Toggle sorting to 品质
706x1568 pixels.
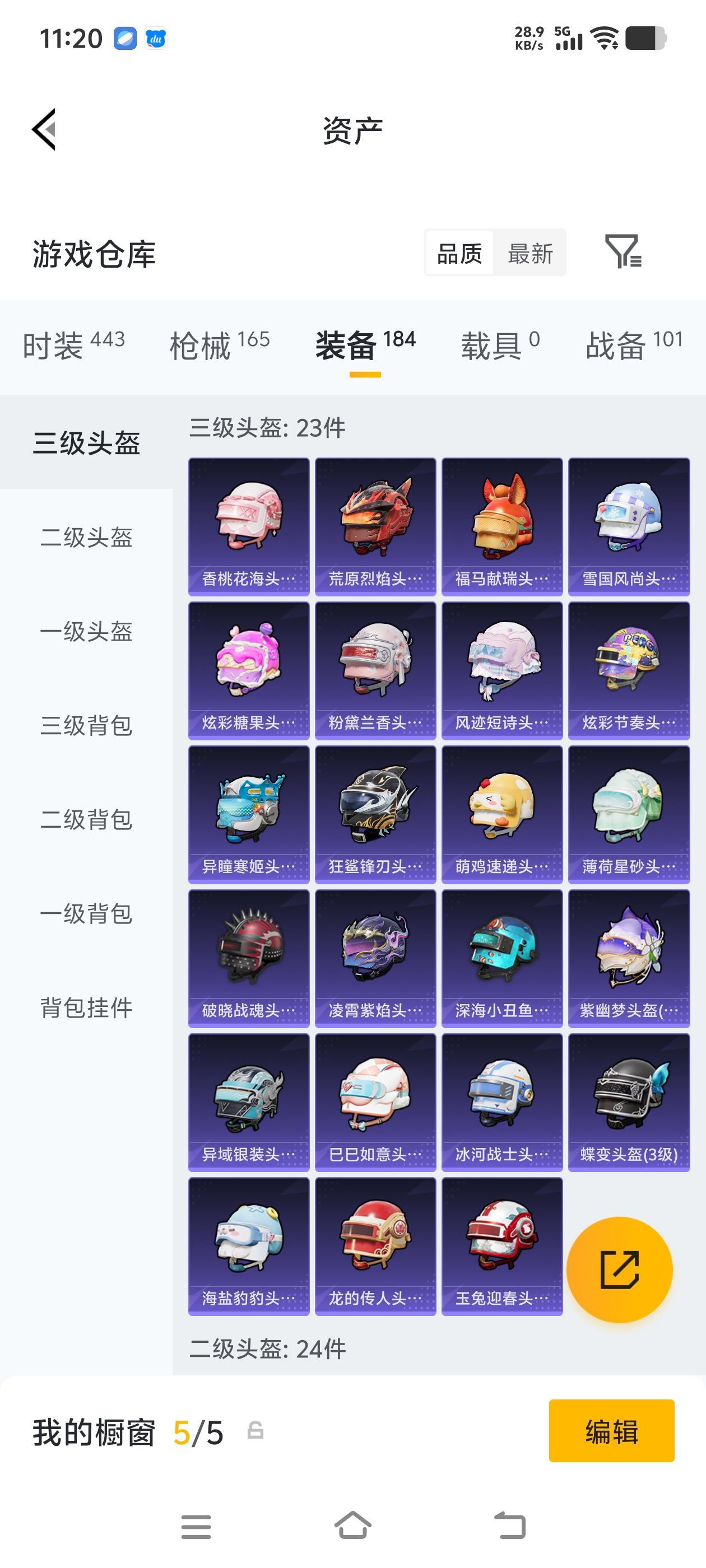(x=460, y=253)
